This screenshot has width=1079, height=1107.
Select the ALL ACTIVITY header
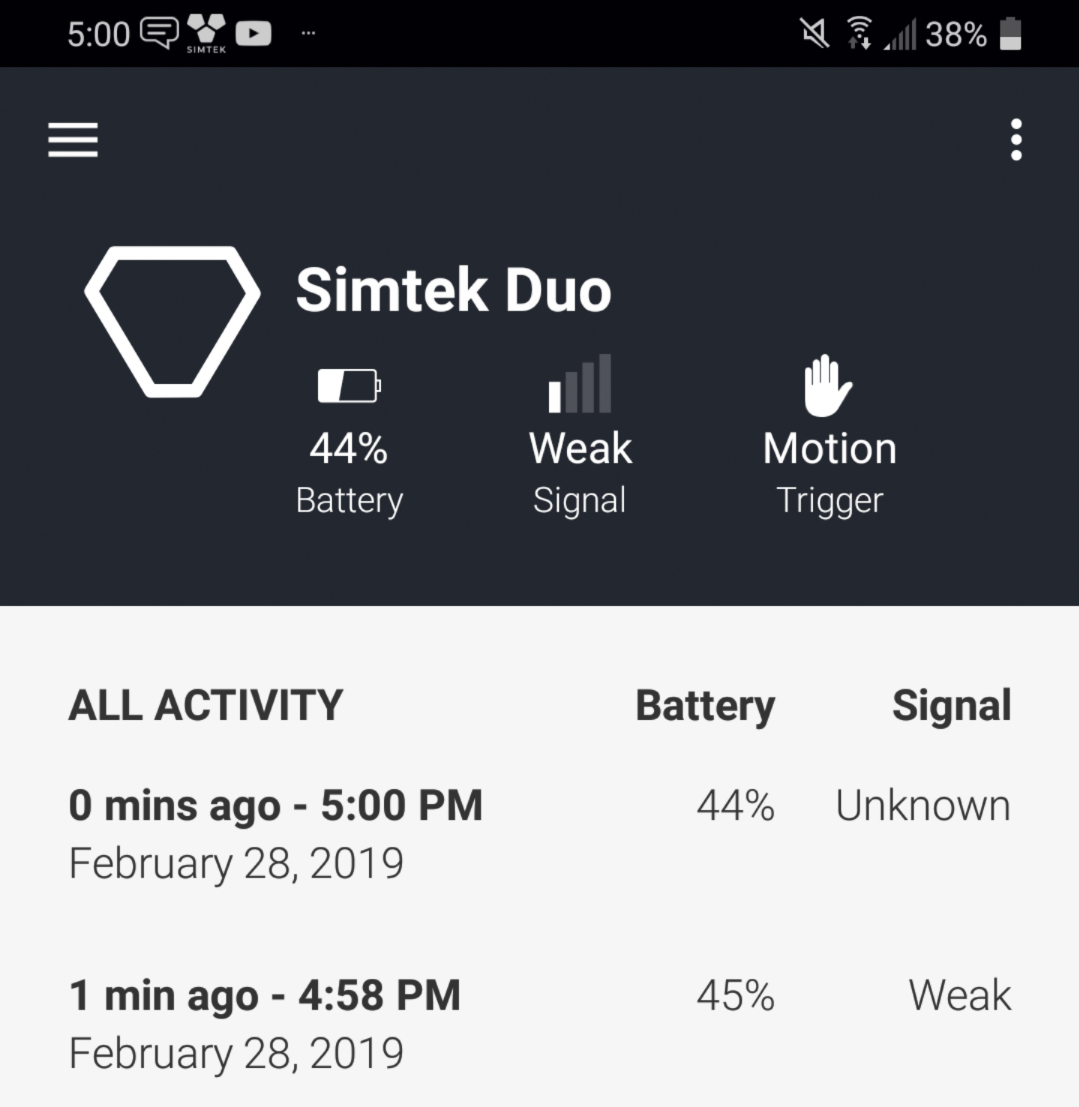[x=205, y=705]
